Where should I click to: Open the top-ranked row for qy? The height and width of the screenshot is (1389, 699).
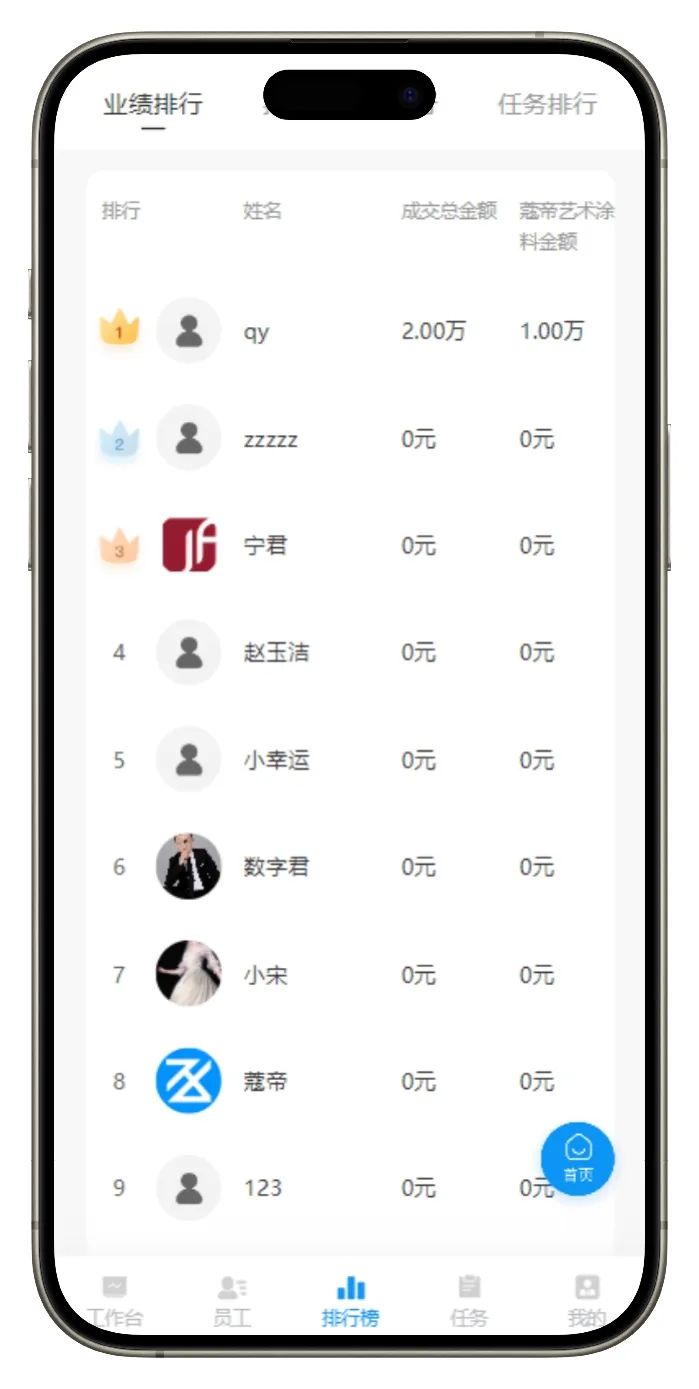point(350,331)
